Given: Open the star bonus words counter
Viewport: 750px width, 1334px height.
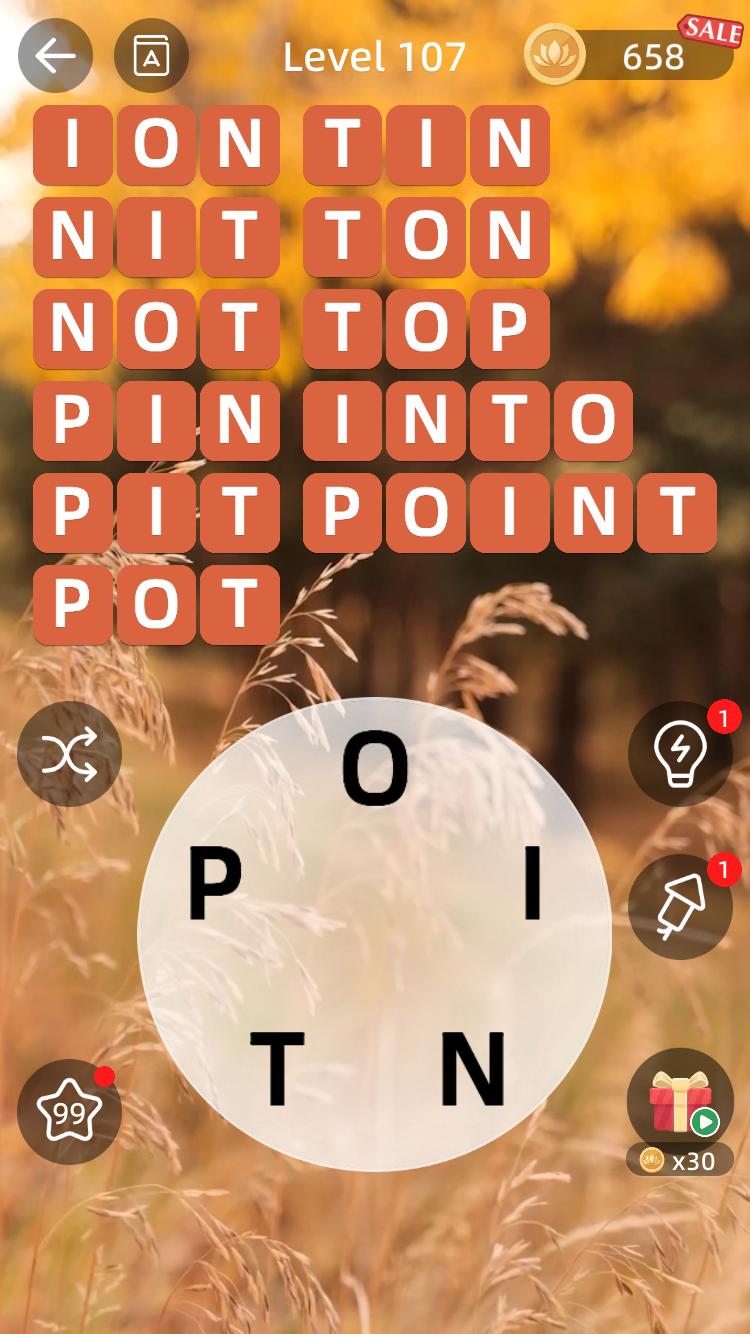Looking at the screenshot, I should (x=70, y=1111).
